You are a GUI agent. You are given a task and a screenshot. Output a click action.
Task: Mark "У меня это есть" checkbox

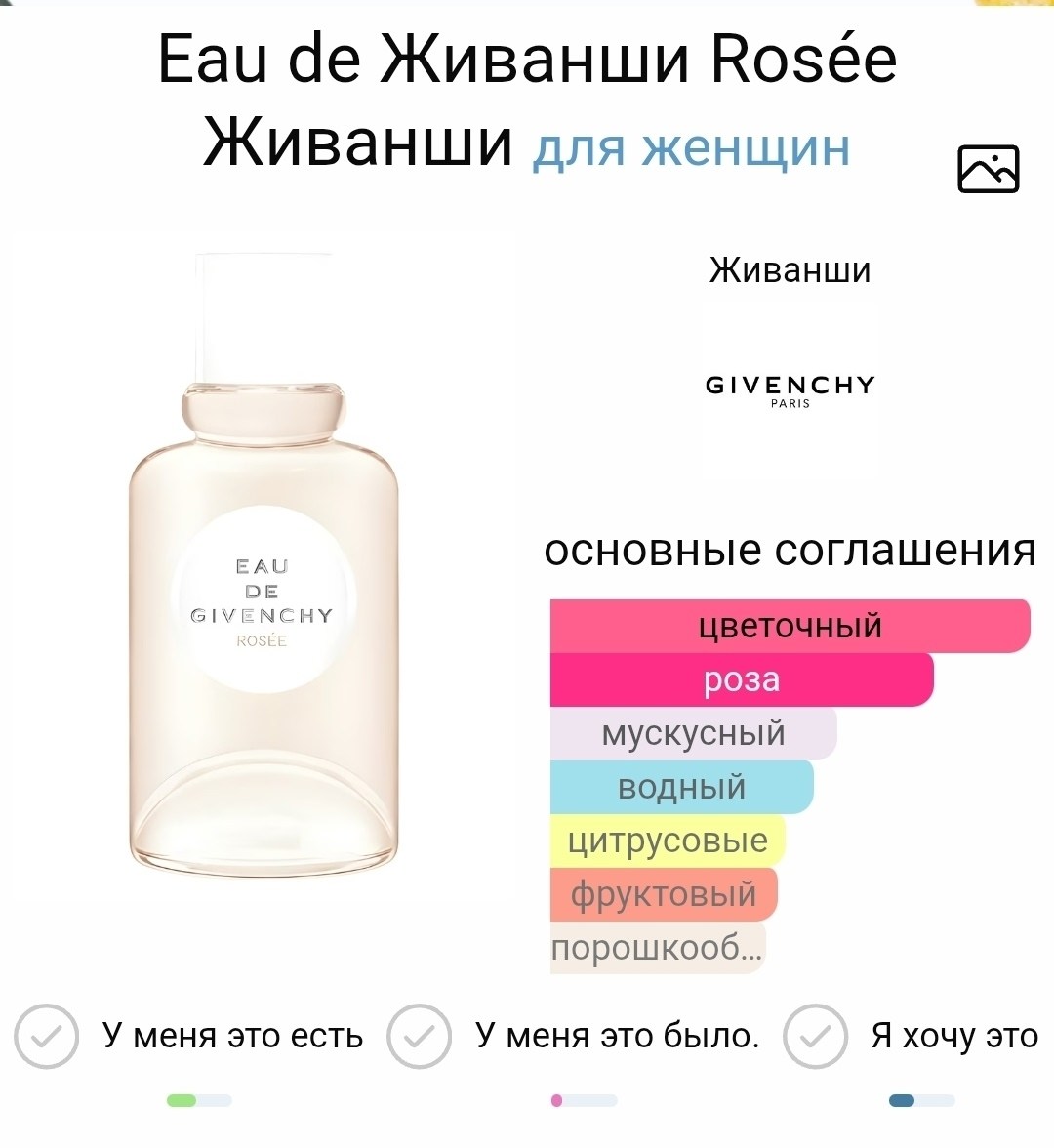[46, 1036]
